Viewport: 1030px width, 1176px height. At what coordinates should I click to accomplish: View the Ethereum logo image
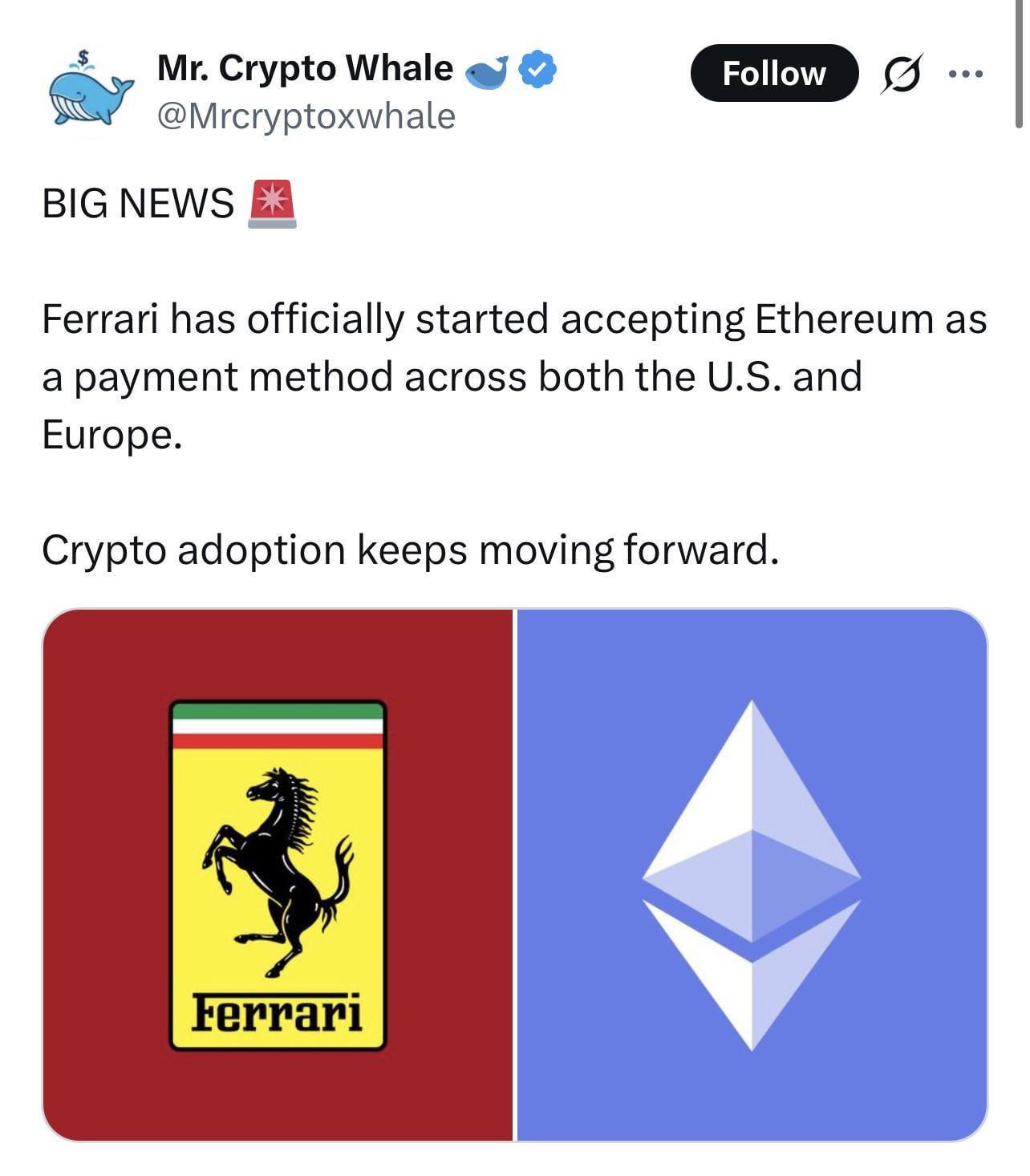pyautogui.click(x=752, y=874)
